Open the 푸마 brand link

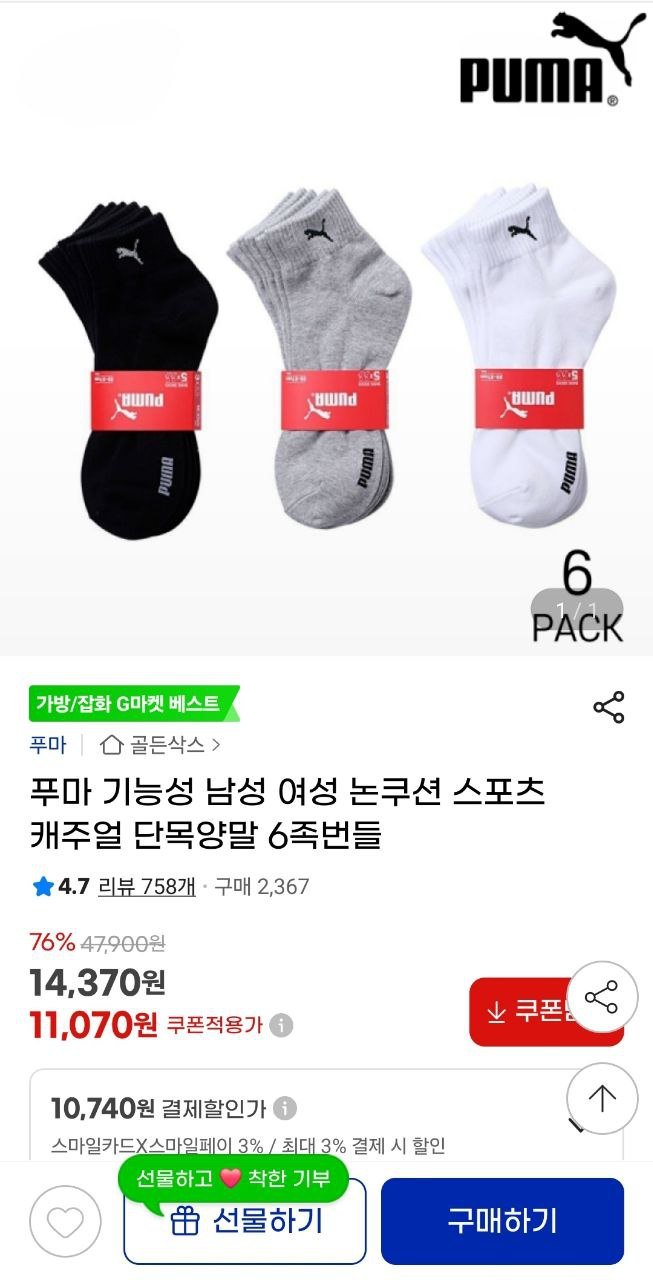[48, 745]
